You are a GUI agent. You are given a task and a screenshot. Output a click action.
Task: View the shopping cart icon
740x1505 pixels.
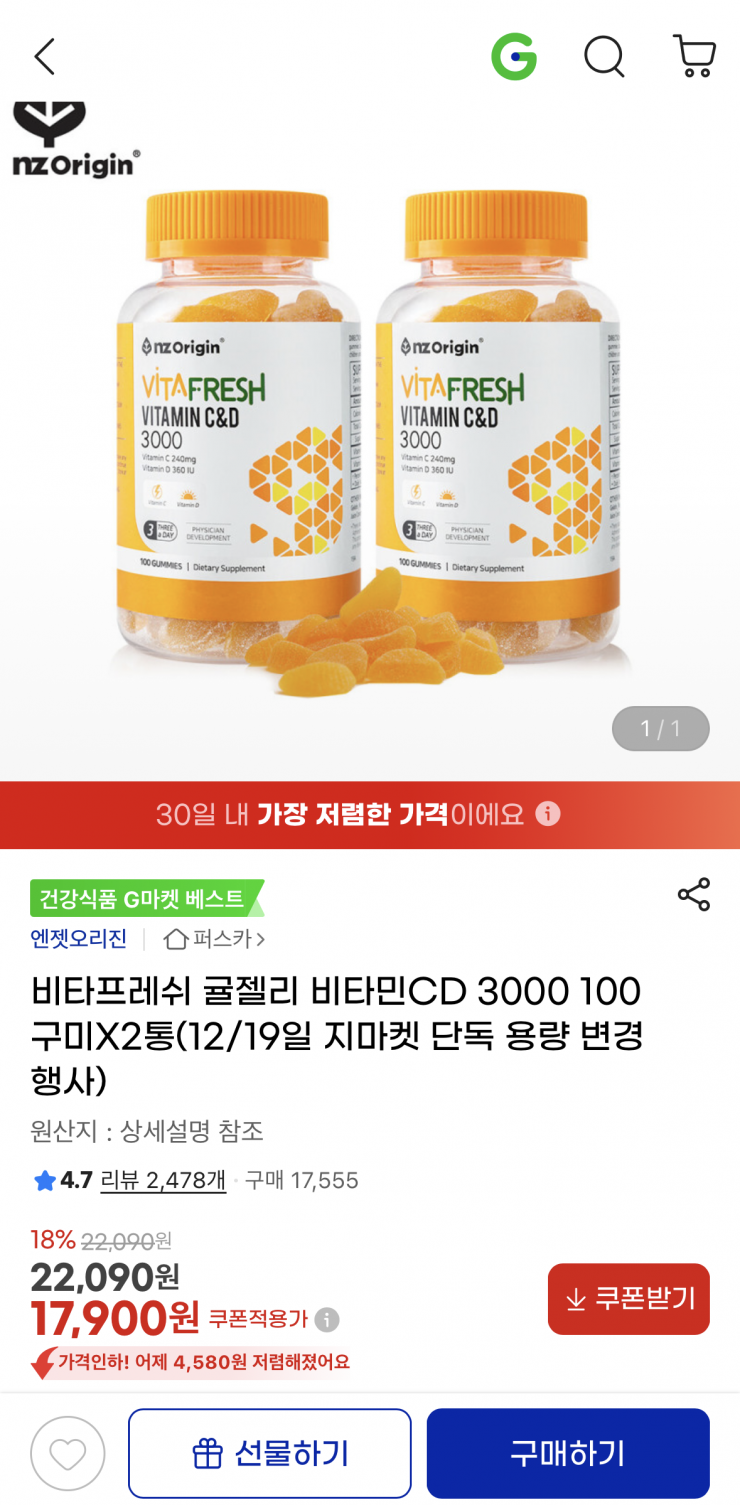[694, 57]
